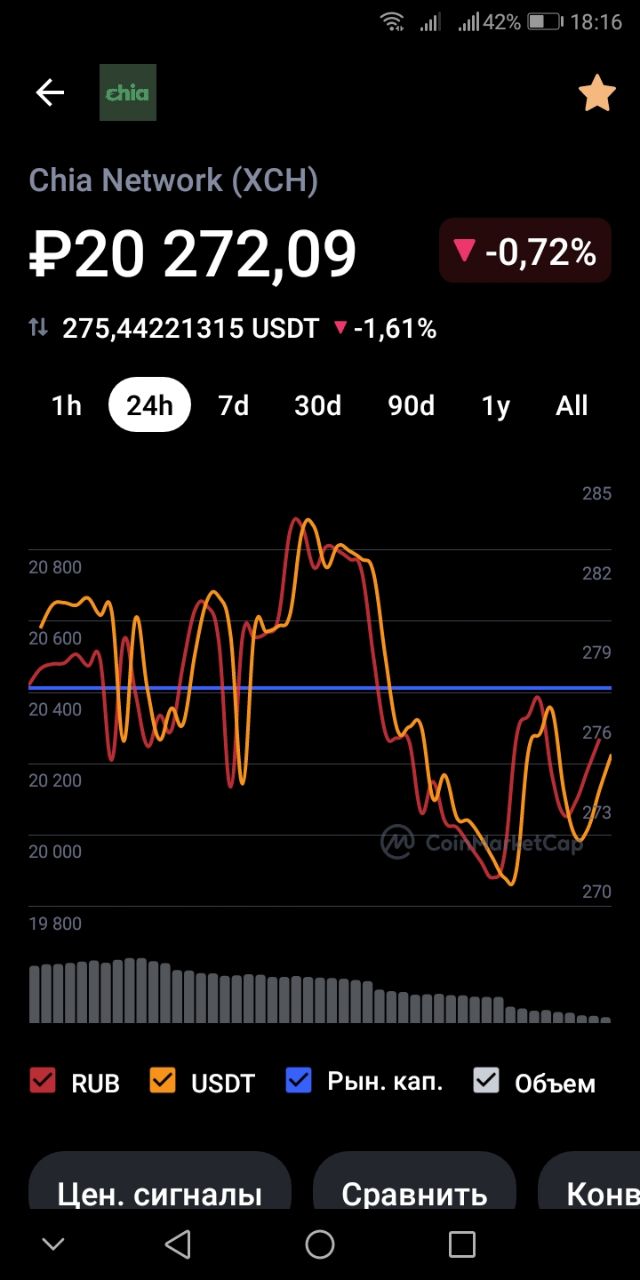Show the 30d price chart
640x1280 pixels.
[318, 405]
